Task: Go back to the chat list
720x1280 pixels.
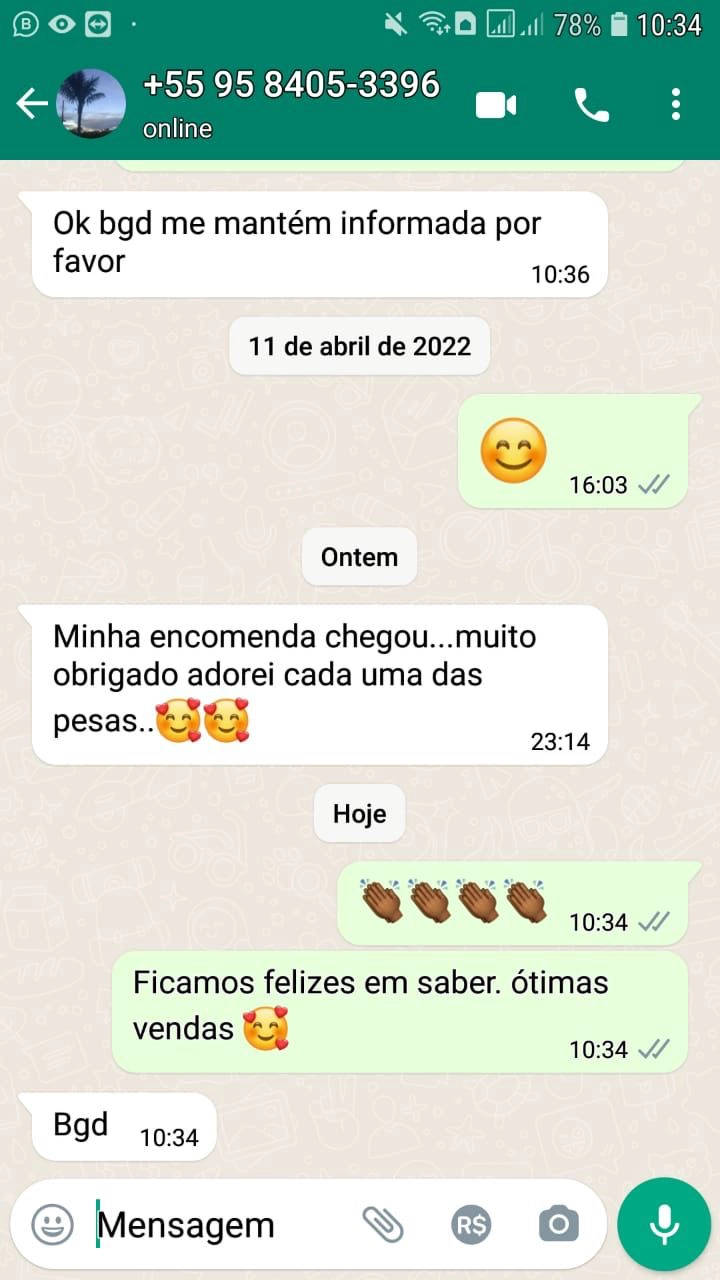Action: (32, 103)
